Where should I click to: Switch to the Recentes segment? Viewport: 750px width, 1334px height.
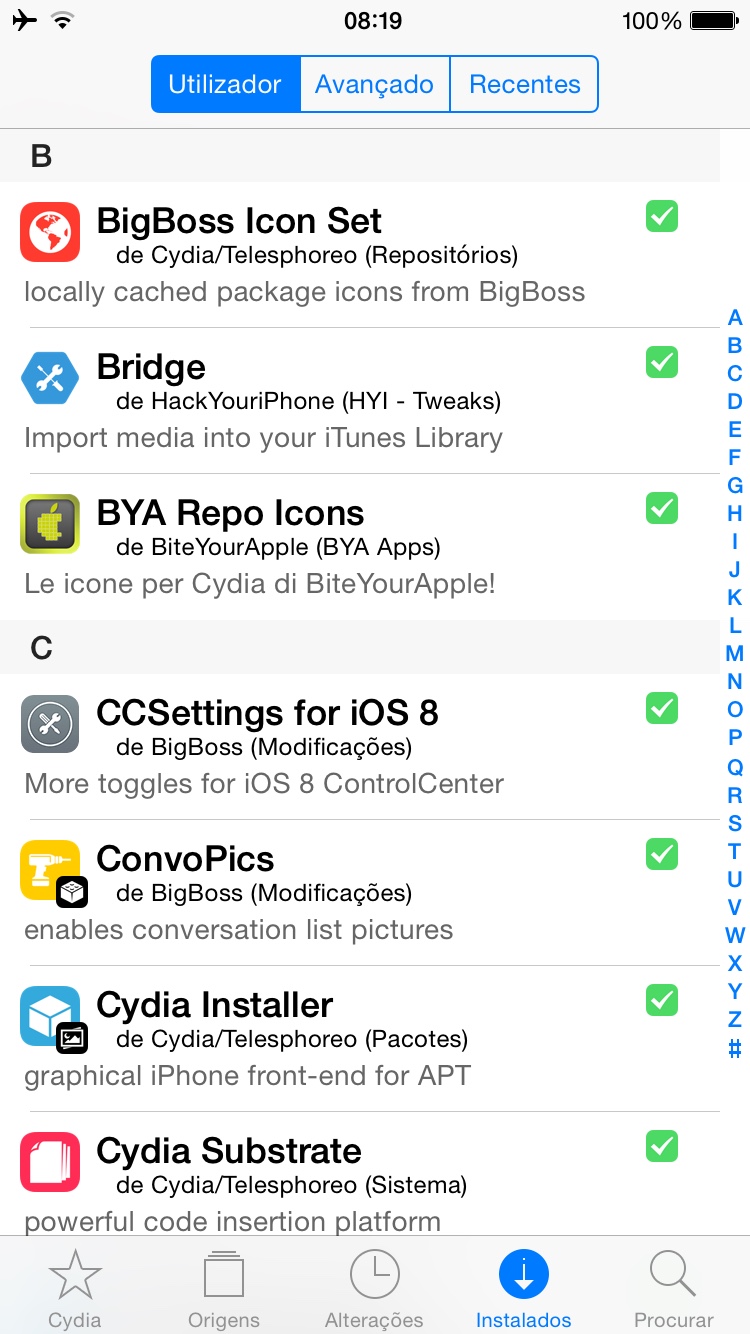[x=524, y=84]
